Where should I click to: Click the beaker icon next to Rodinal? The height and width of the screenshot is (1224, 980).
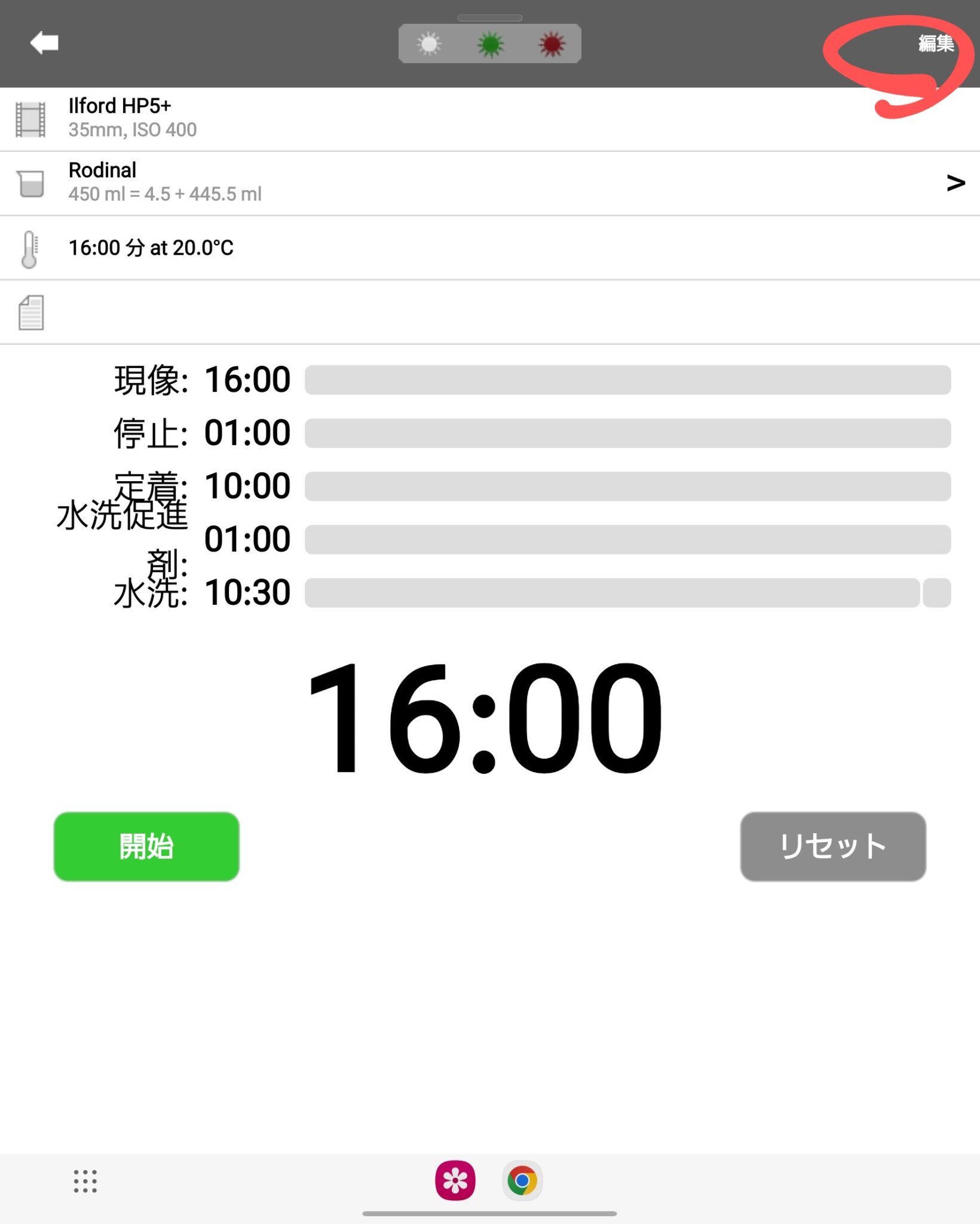coord(31,183)
